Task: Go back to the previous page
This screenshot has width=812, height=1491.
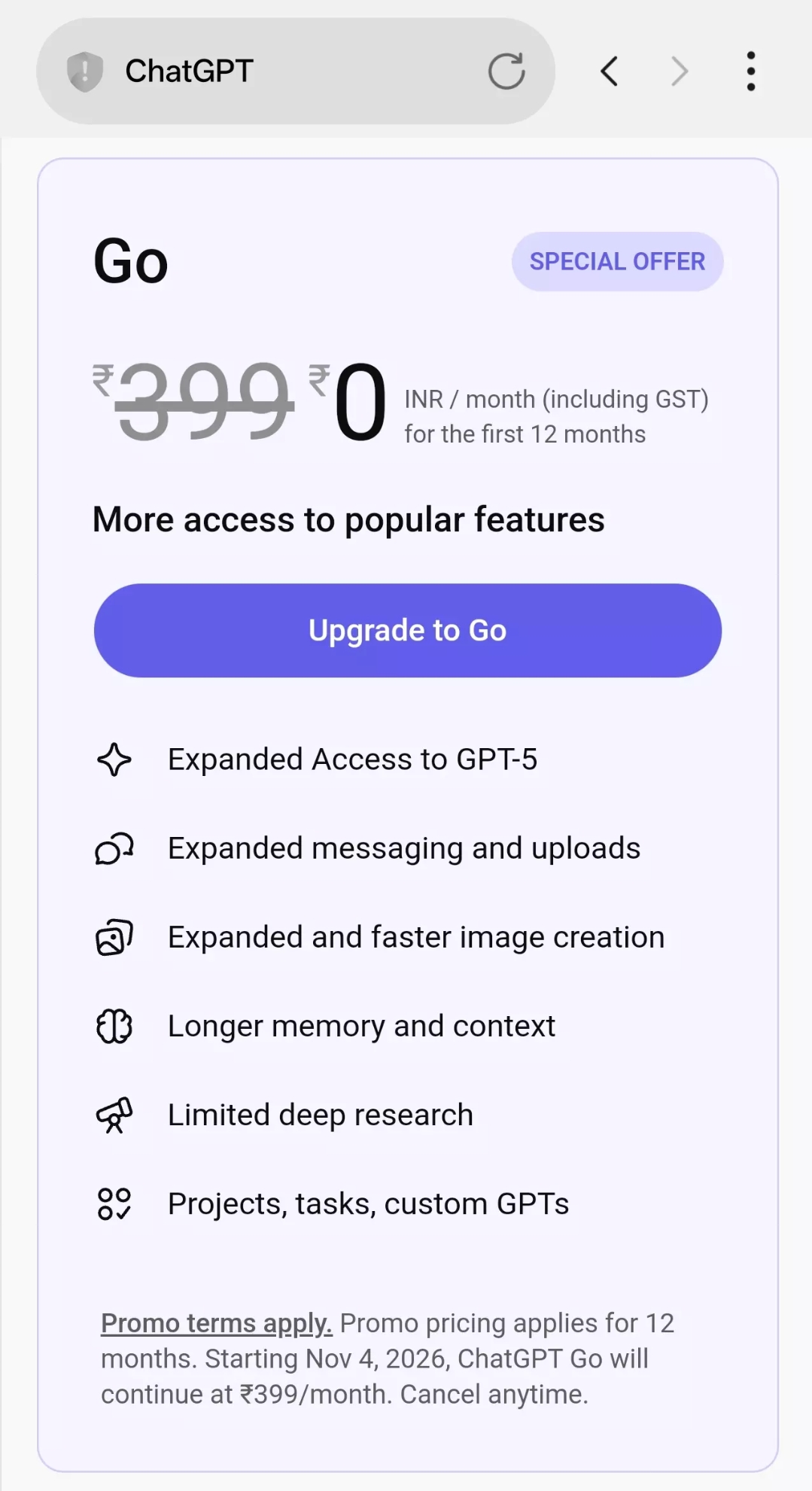Action: 610,72
